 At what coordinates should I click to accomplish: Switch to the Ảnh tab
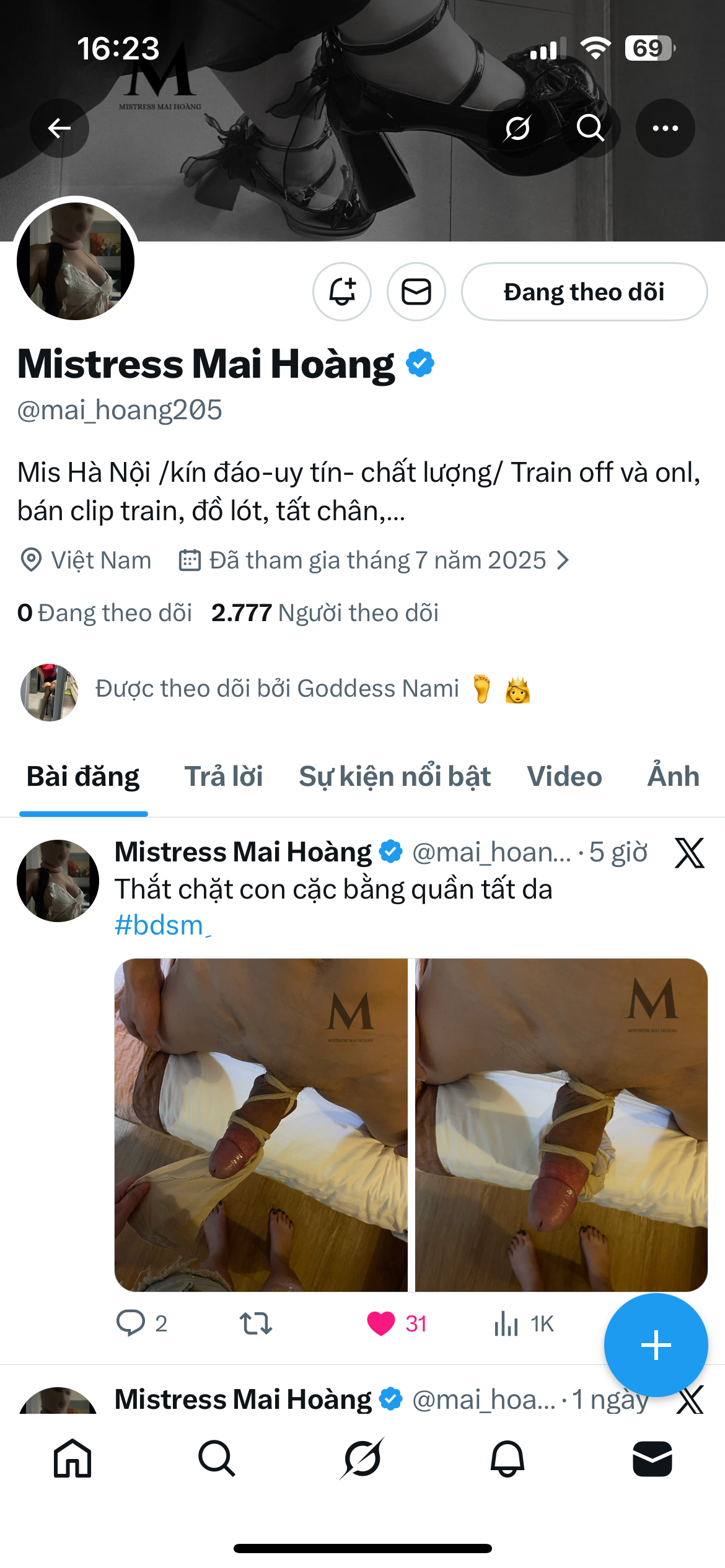point(674,775)
